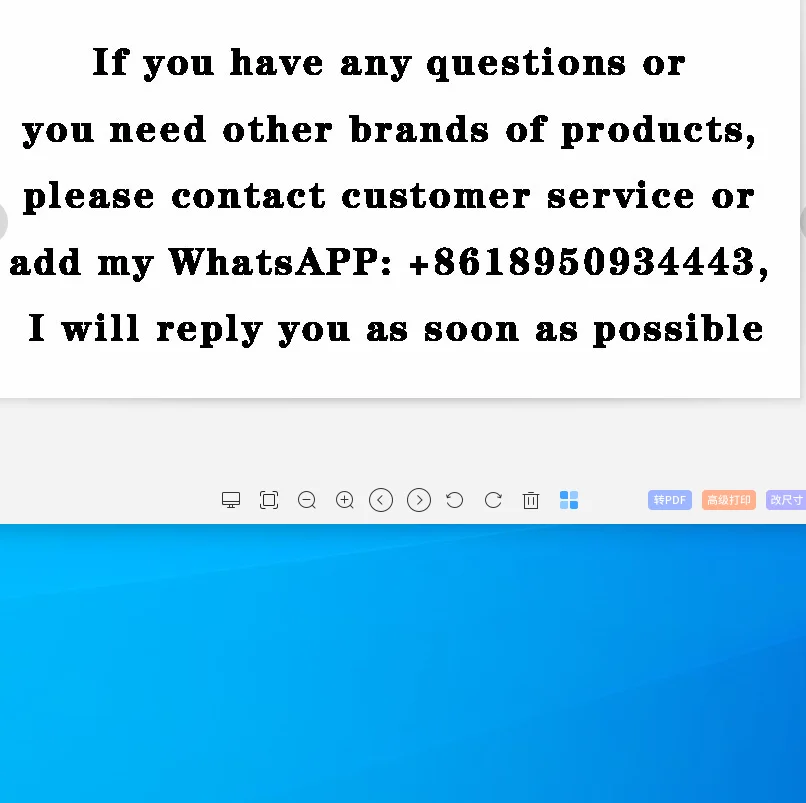806x803 pixels.
Task: Choose the 改尺寸 resize button
Action: tap(786, 500)
